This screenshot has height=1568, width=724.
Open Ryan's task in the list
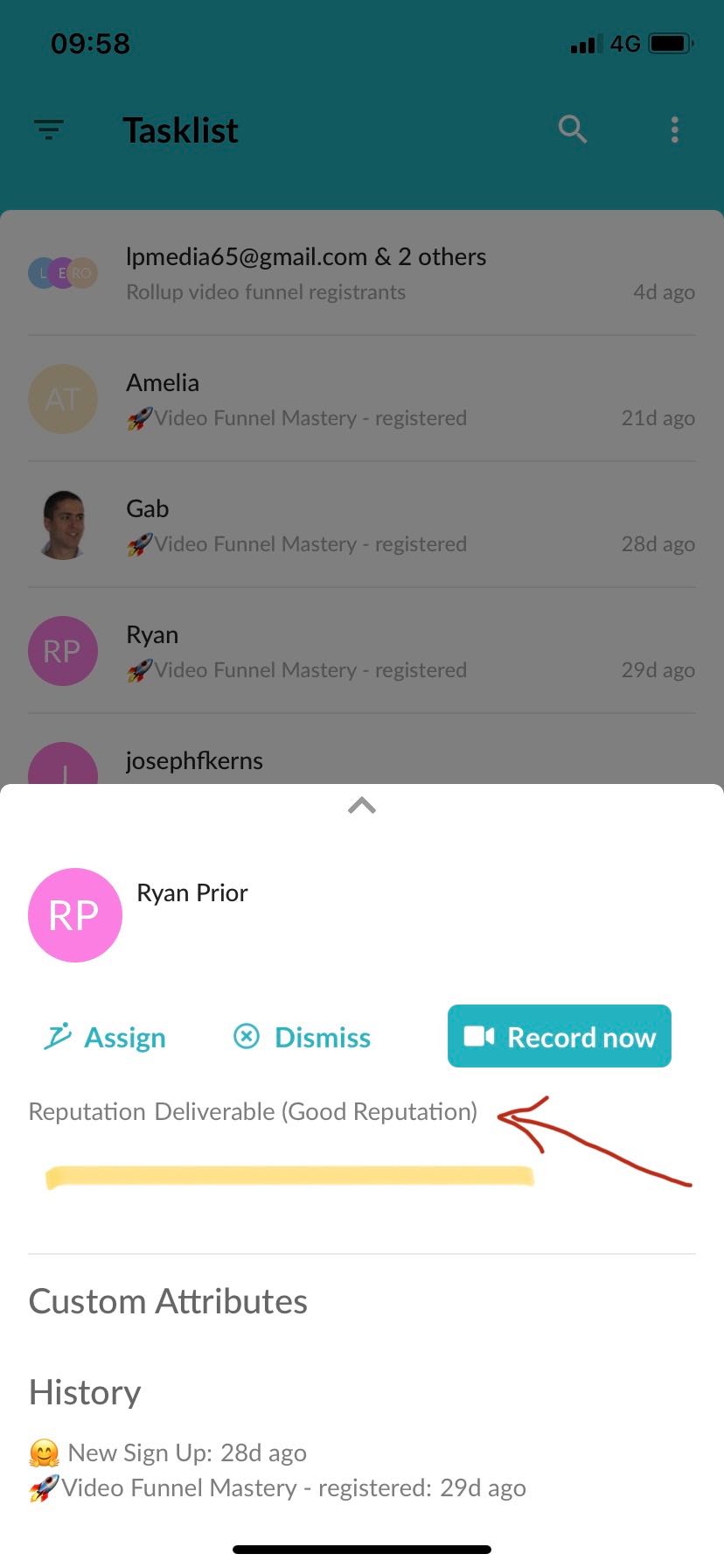tap(362, 651)
